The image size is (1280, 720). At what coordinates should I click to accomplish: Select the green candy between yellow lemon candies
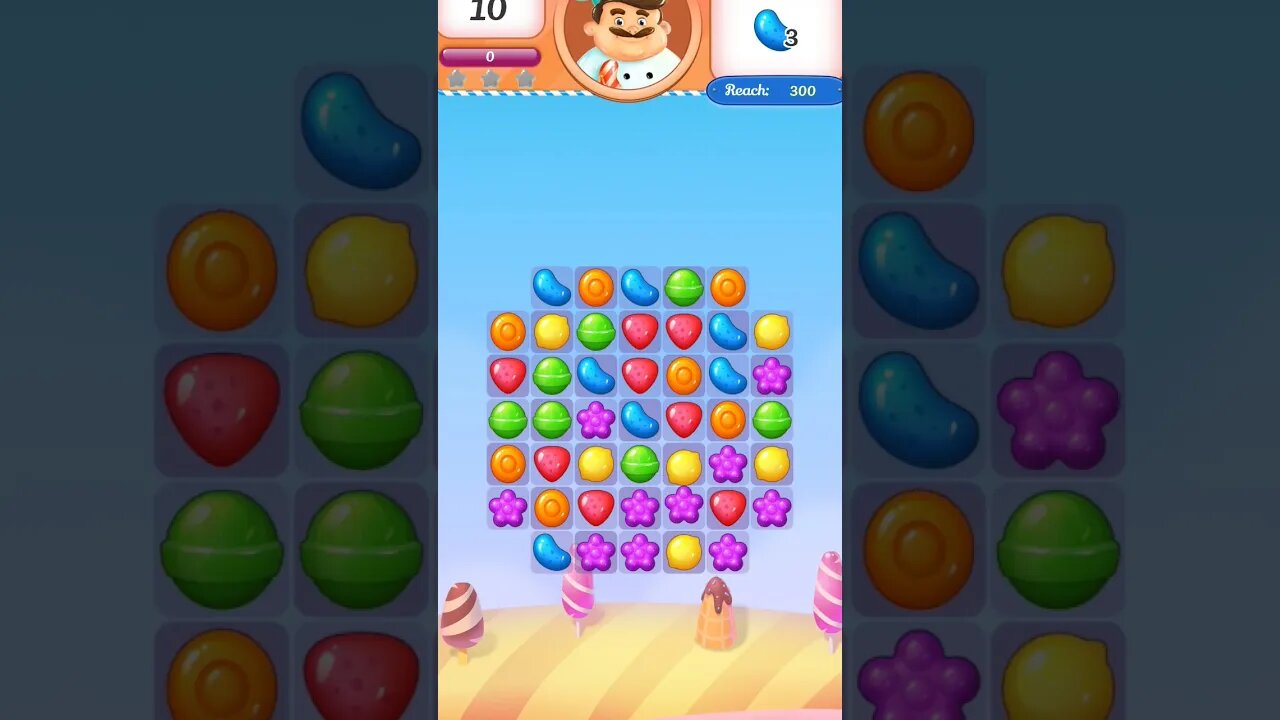click(640, 464)
